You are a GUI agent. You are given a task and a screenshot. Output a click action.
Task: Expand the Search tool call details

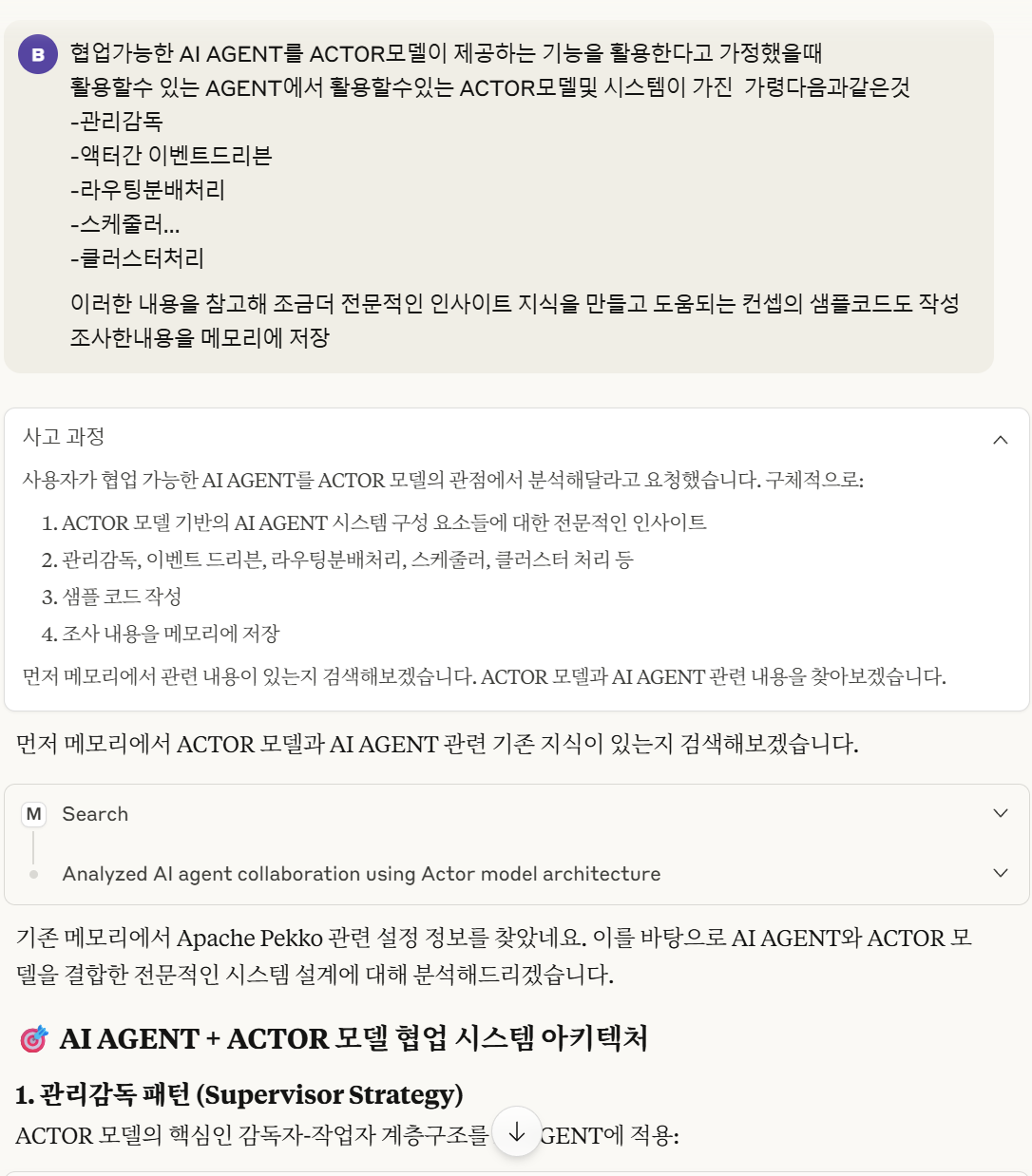[1000, 813]
